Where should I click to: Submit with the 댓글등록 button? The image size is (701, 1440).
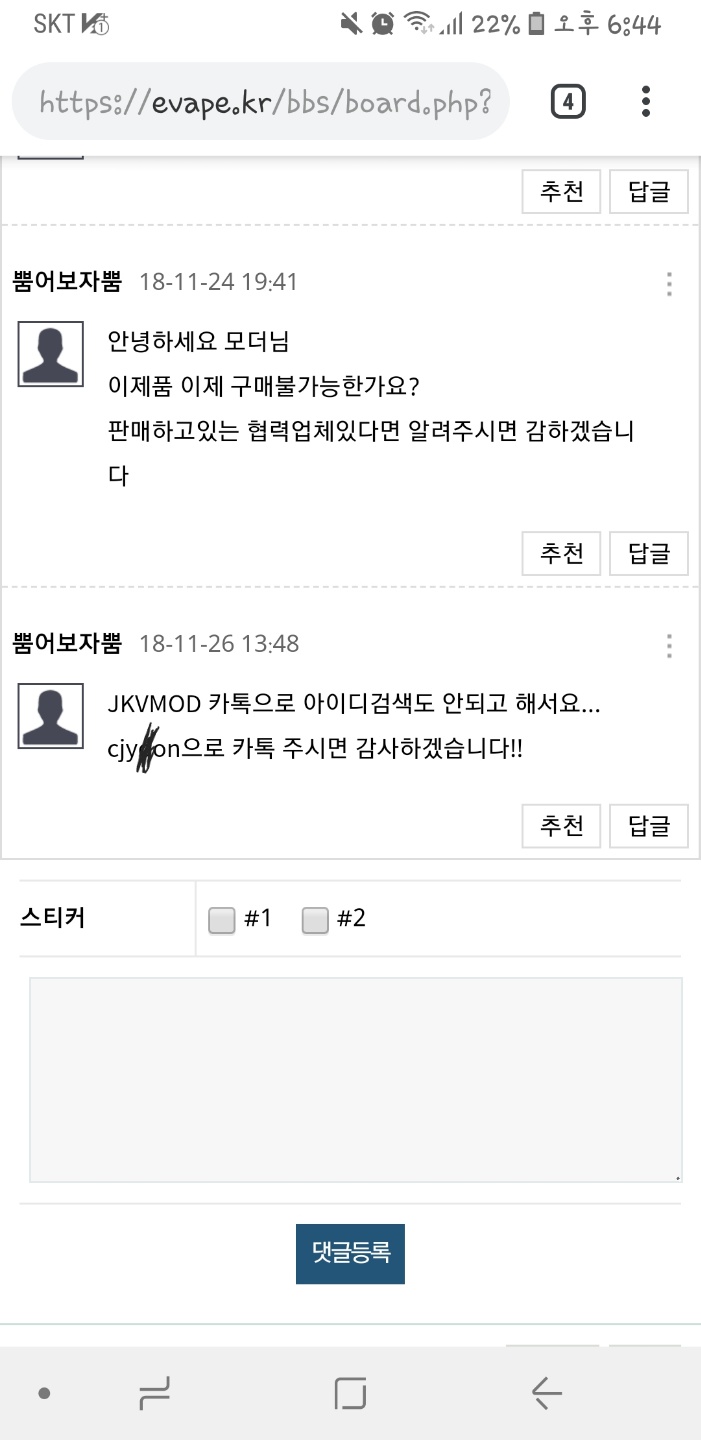[x=350, y=1253]
